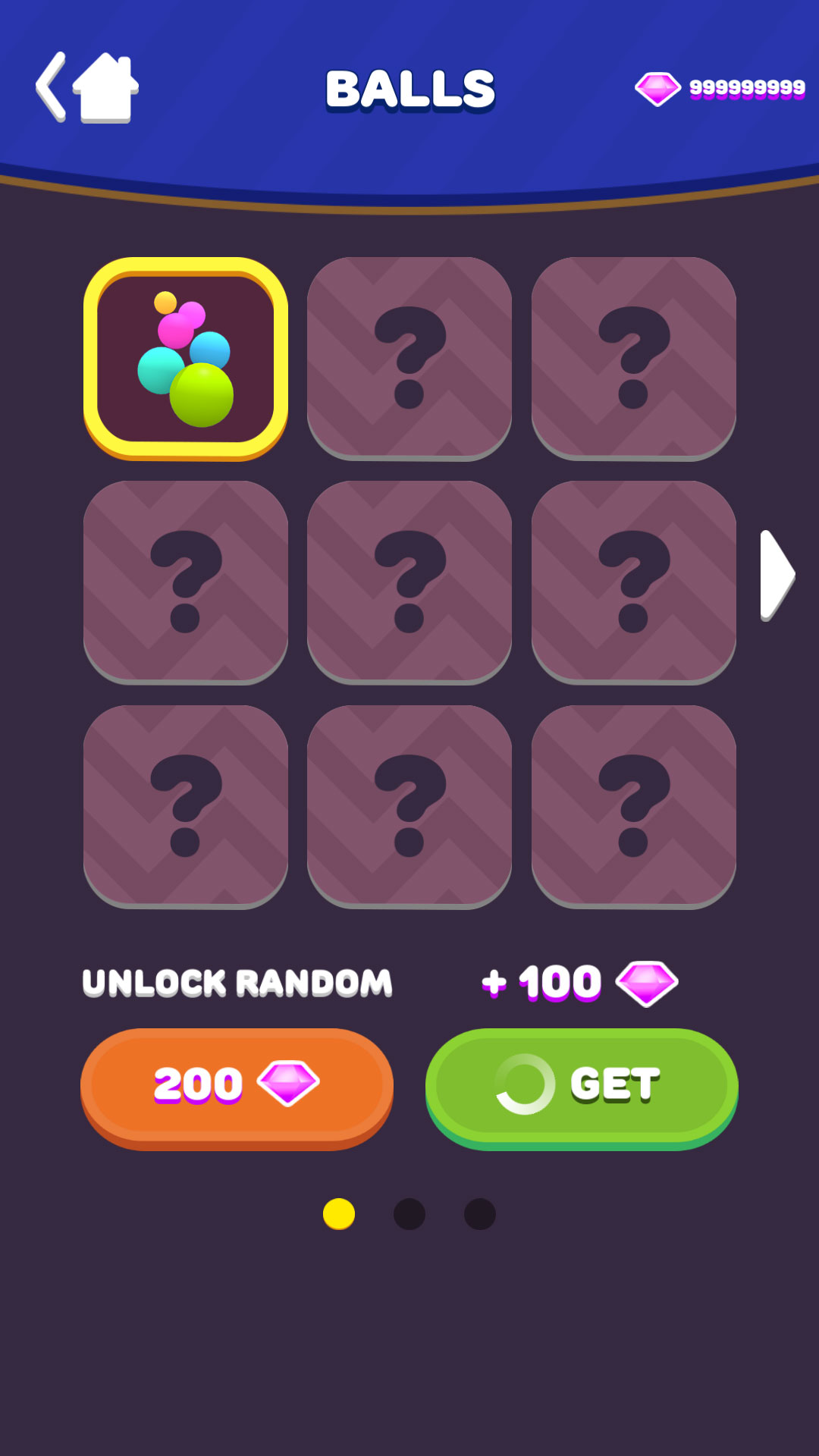Tap GET for 100 free gems
The height and width of the screenshot is (1456, 819).
(582, 1086)
